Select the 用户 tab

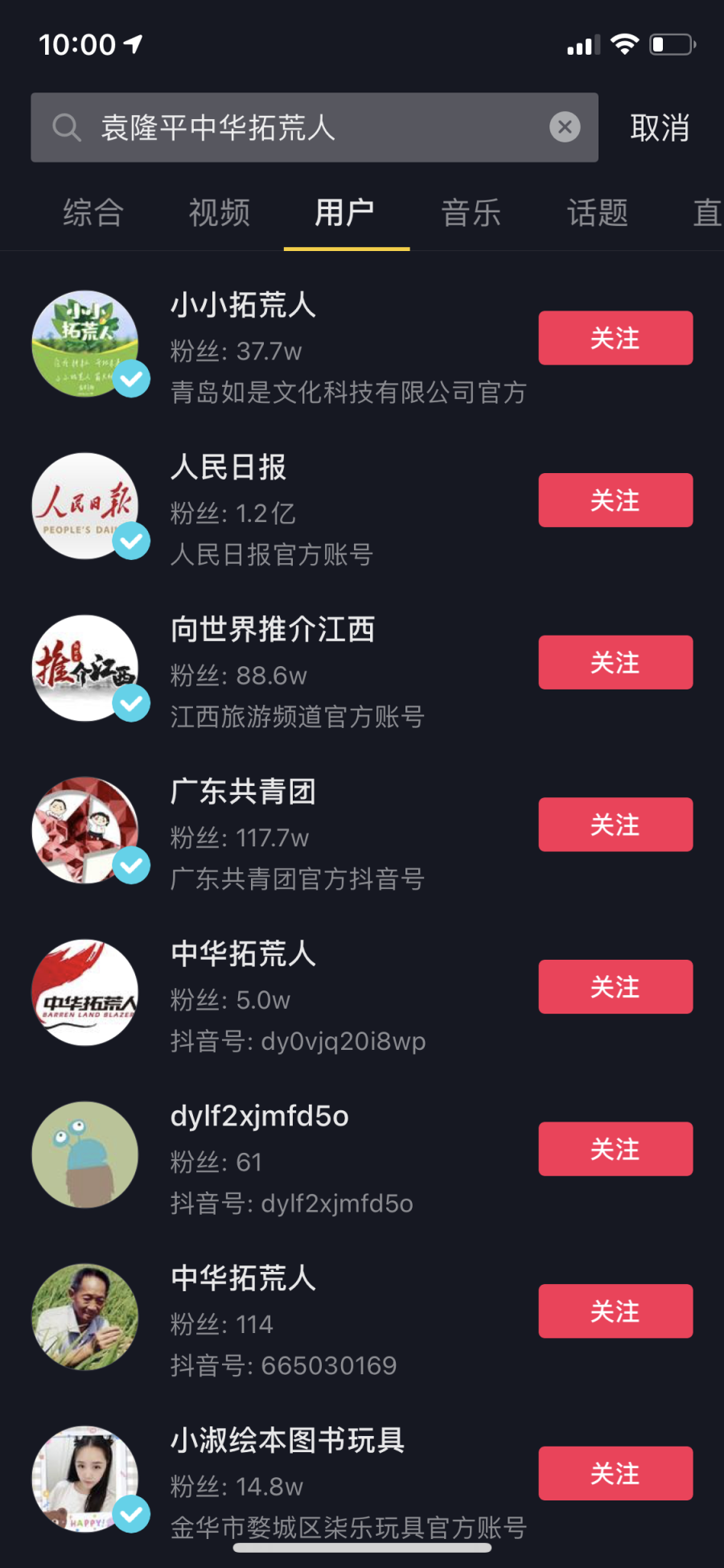click(345, 213)
